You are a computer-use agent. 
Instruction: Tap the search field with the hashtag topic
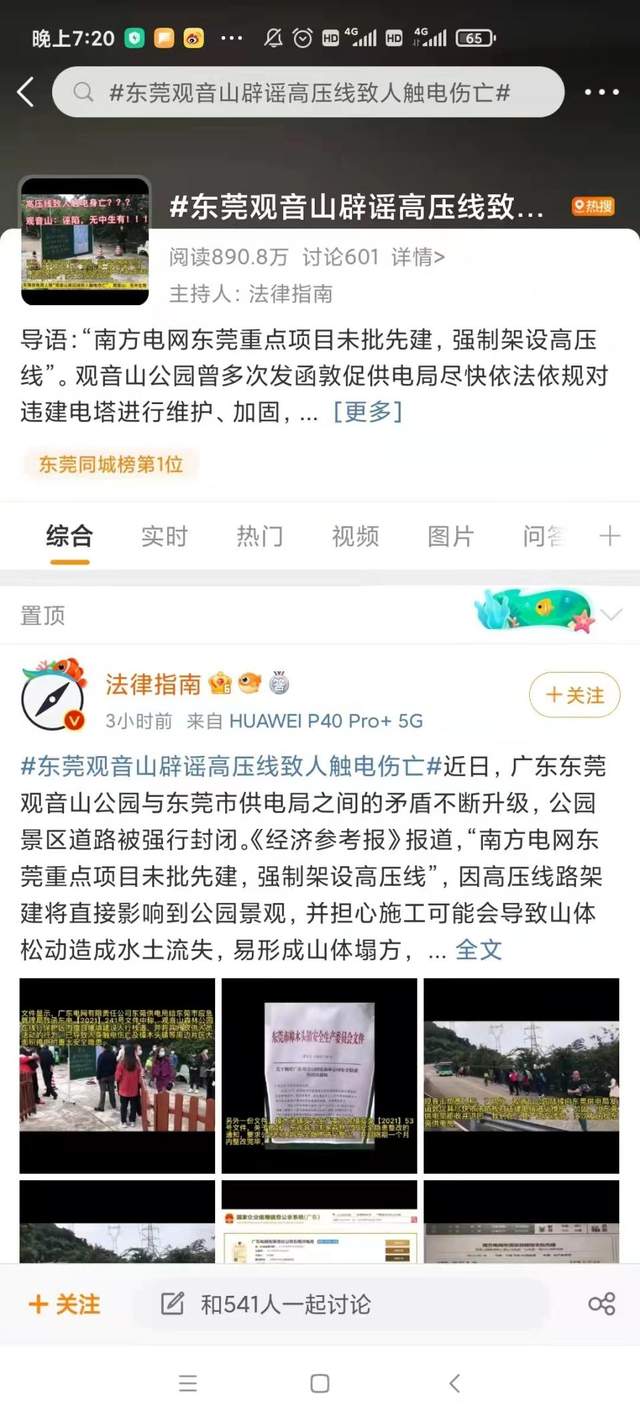[310, 93]
